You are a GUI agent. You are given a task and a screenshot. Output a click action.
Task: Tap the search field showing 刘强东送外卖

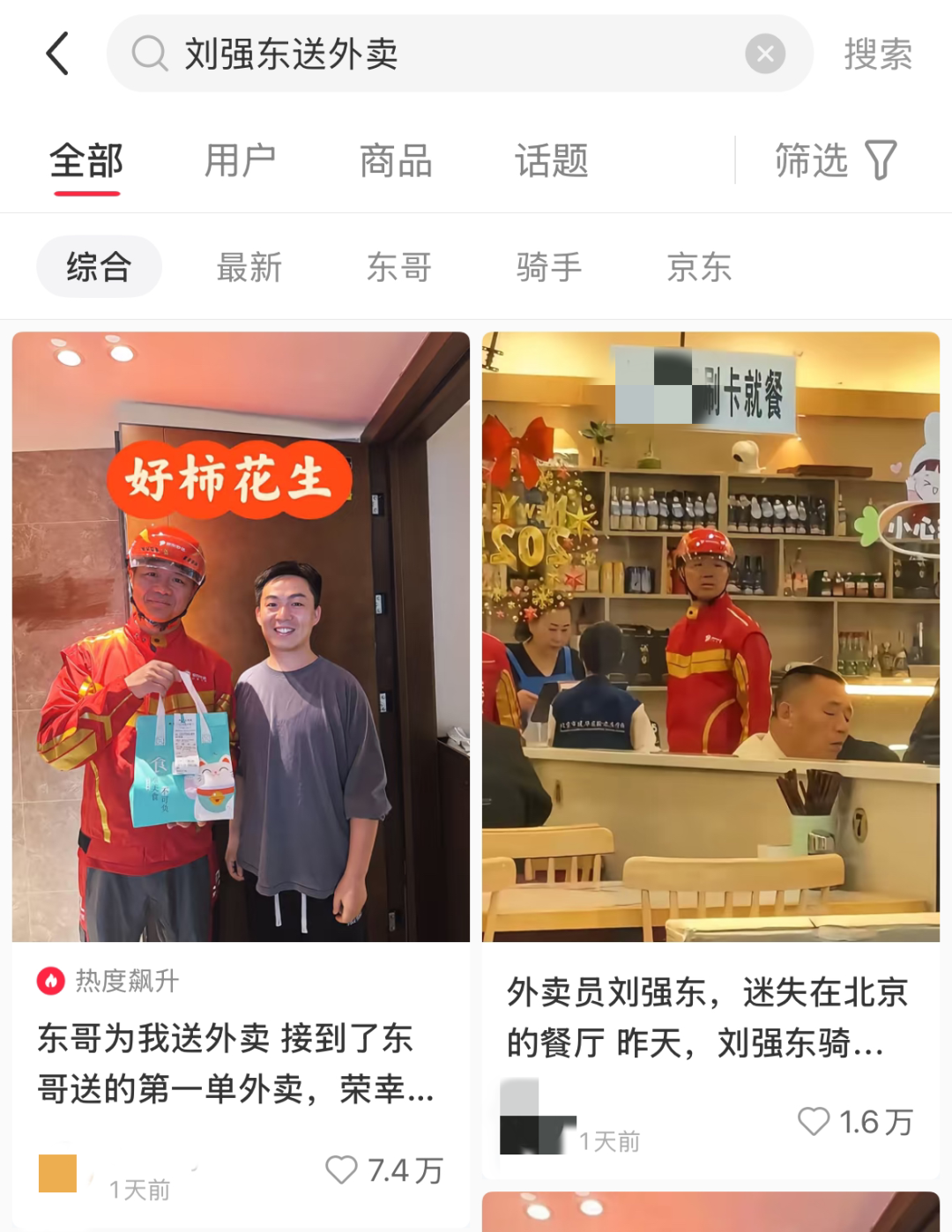point(441,54)
